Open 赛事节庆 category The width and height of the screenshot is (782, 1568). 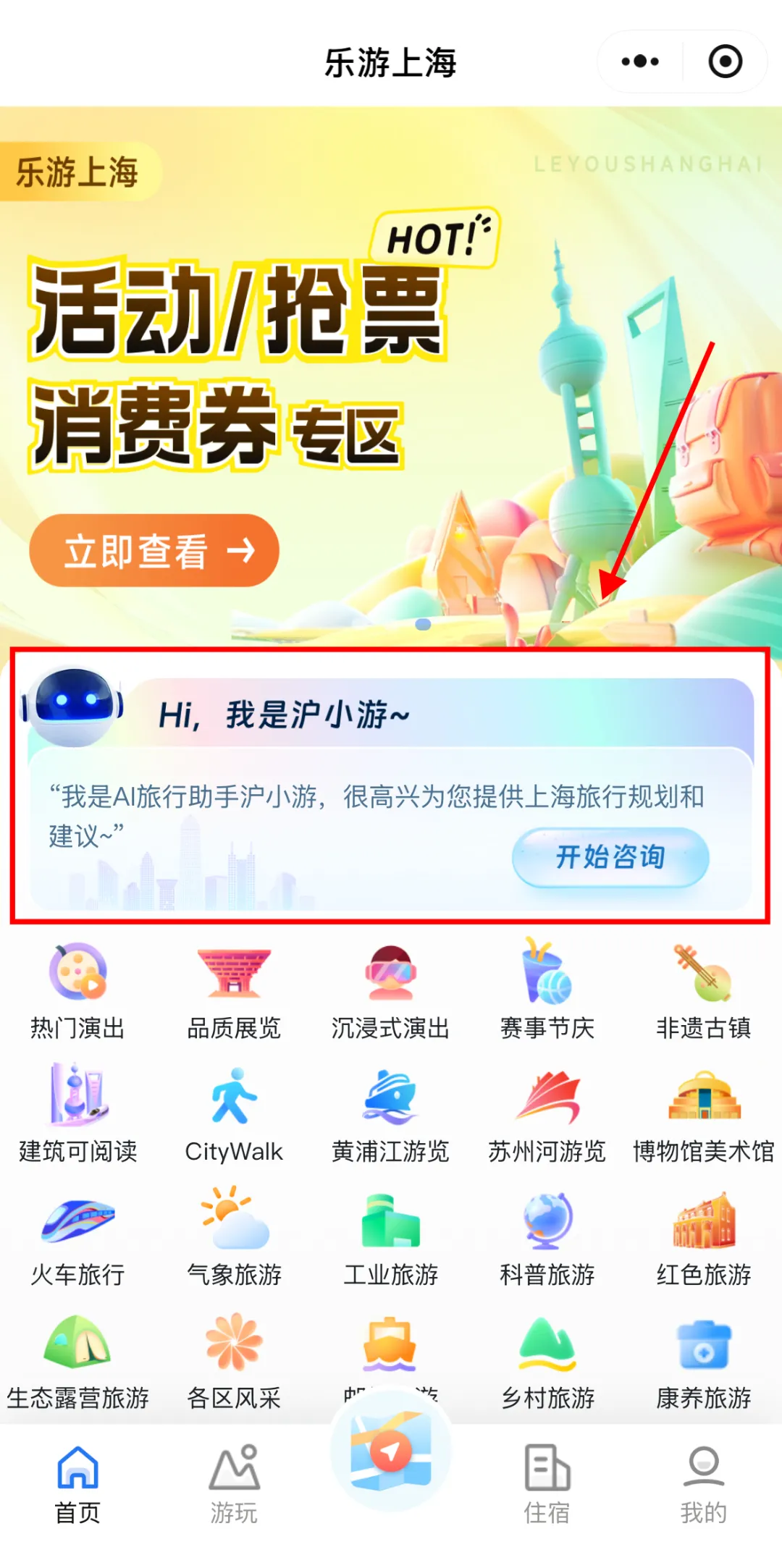click(547, 990)
